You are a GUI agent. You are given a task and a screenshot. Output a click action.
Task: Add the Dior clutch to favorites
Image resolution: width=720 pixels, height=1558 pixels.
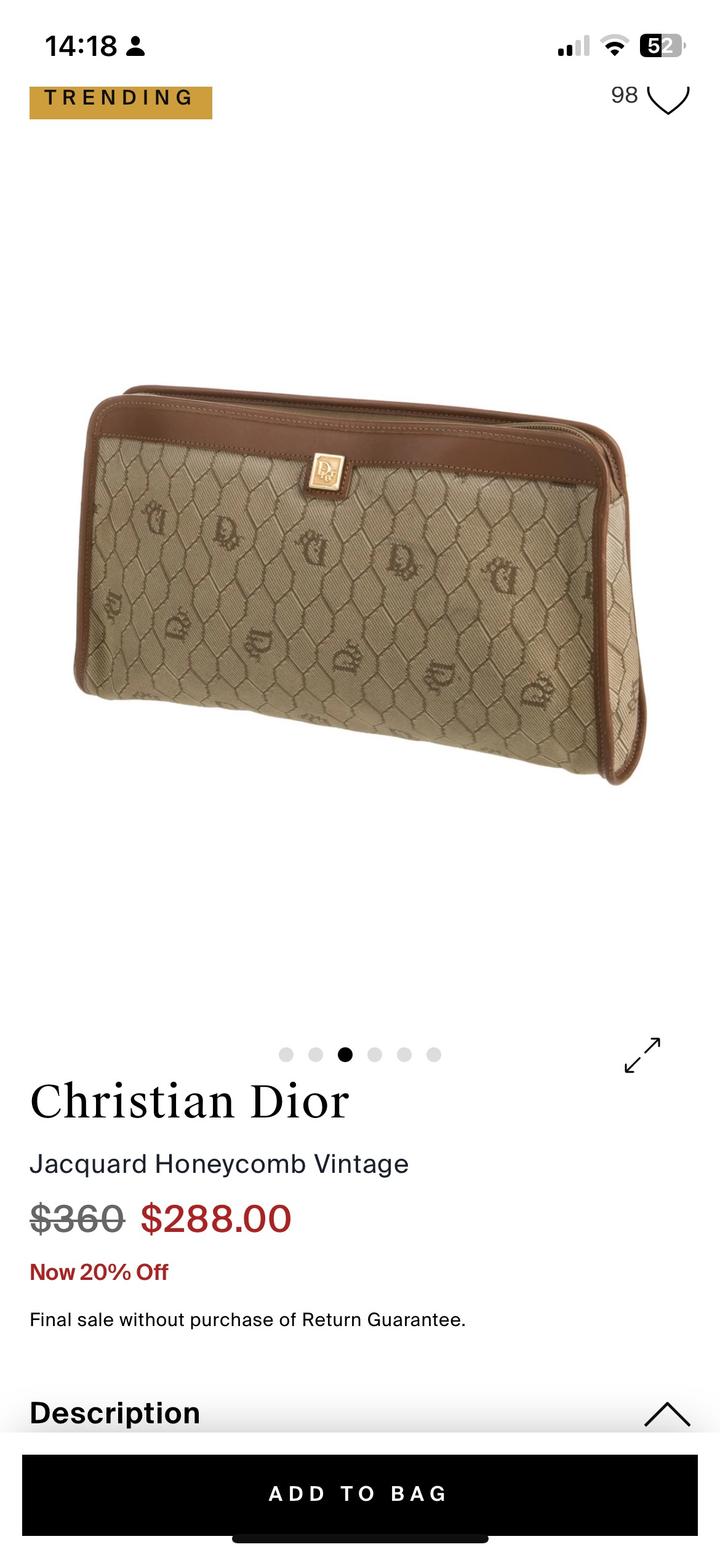668,99
